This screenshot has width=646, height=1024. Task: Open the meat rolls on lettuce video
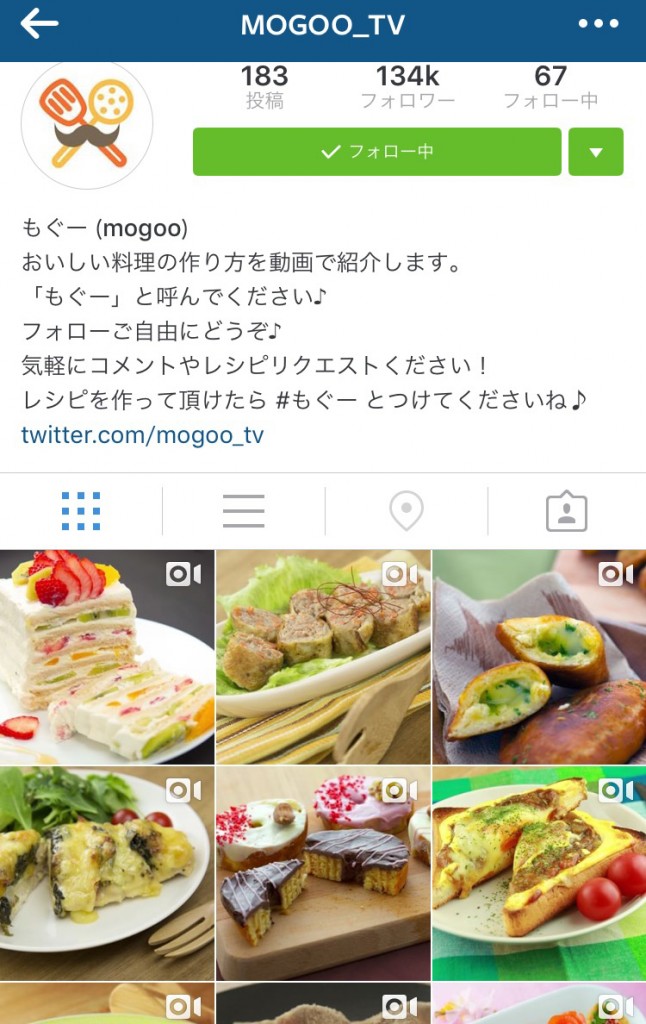323,655
